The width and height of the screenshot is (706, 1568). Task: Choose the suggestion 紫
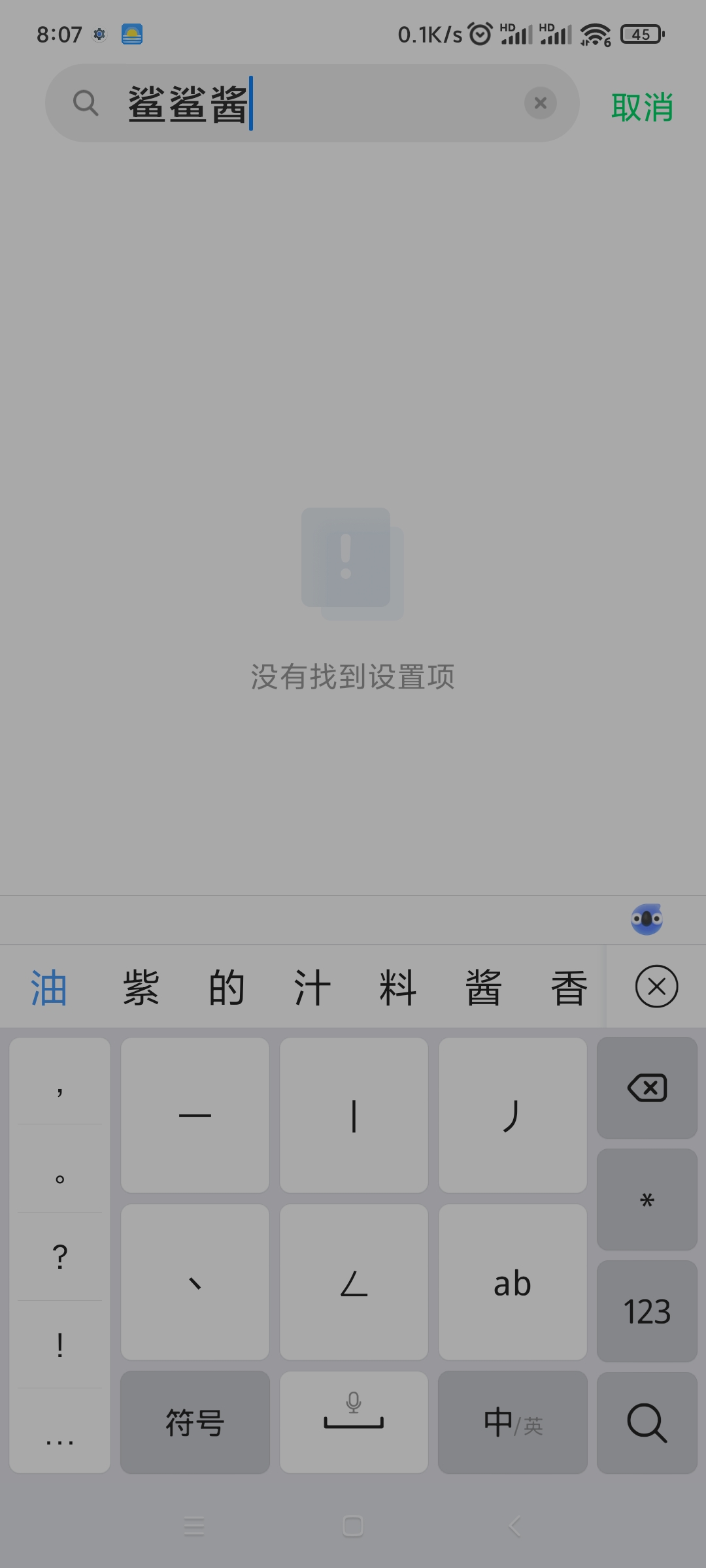(141, 987)
